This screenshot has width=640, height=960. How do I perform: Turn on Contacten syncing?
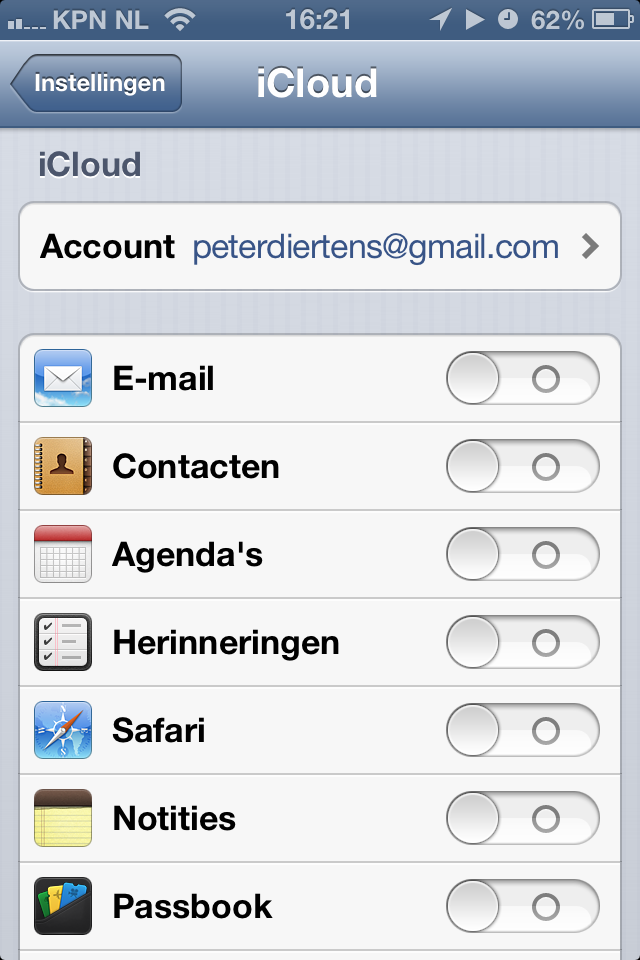(522, 467)
